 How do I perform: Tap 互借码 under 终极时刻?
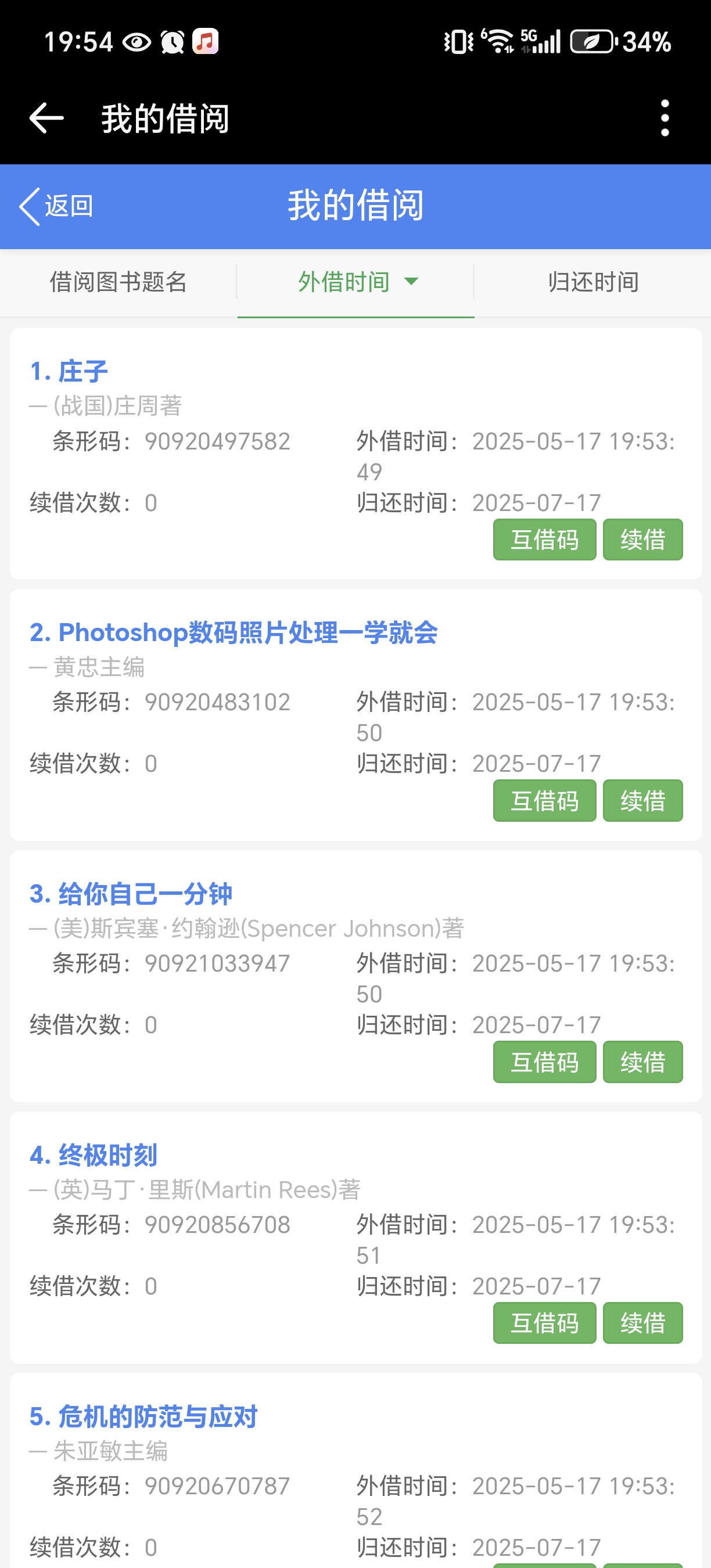[544, 1323]
